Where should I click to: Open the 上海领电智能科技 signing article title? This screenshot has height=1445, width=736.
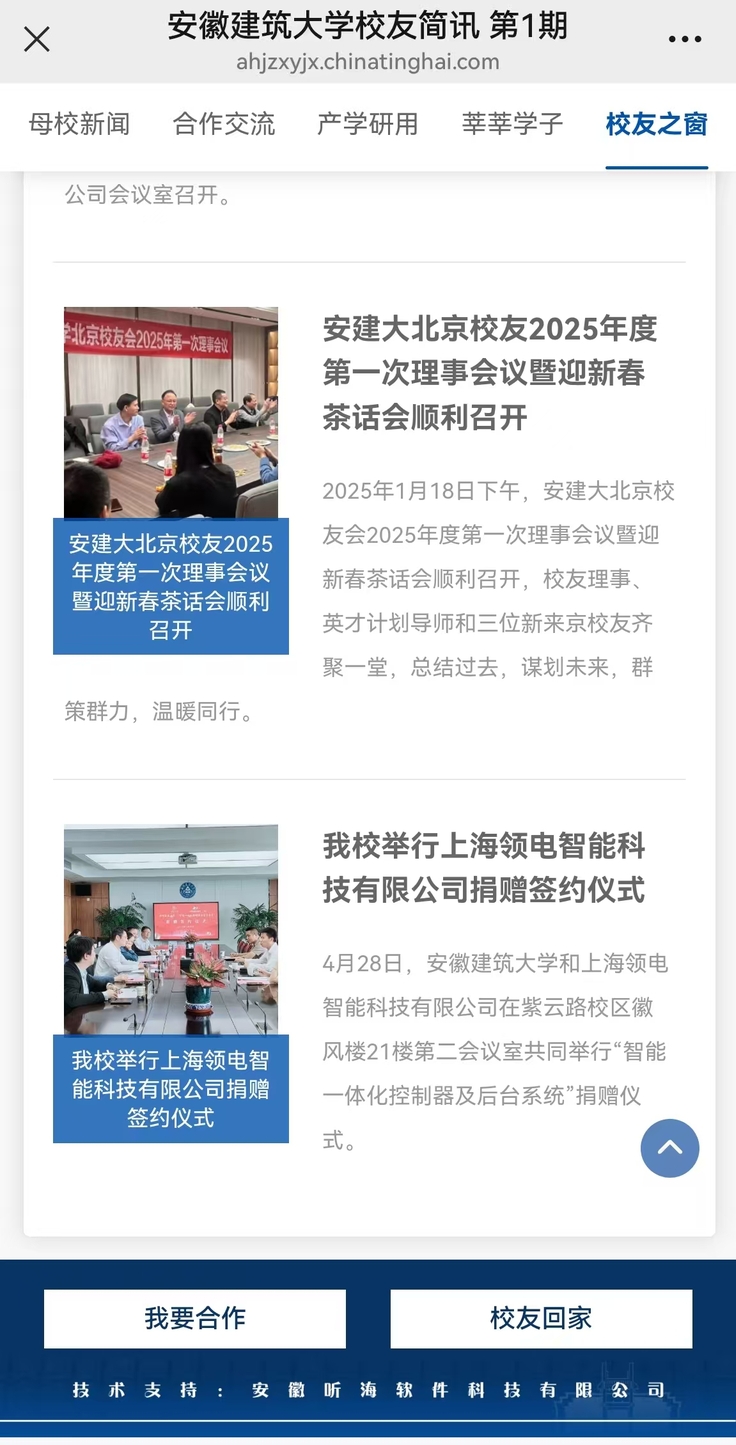coord(484,868)
